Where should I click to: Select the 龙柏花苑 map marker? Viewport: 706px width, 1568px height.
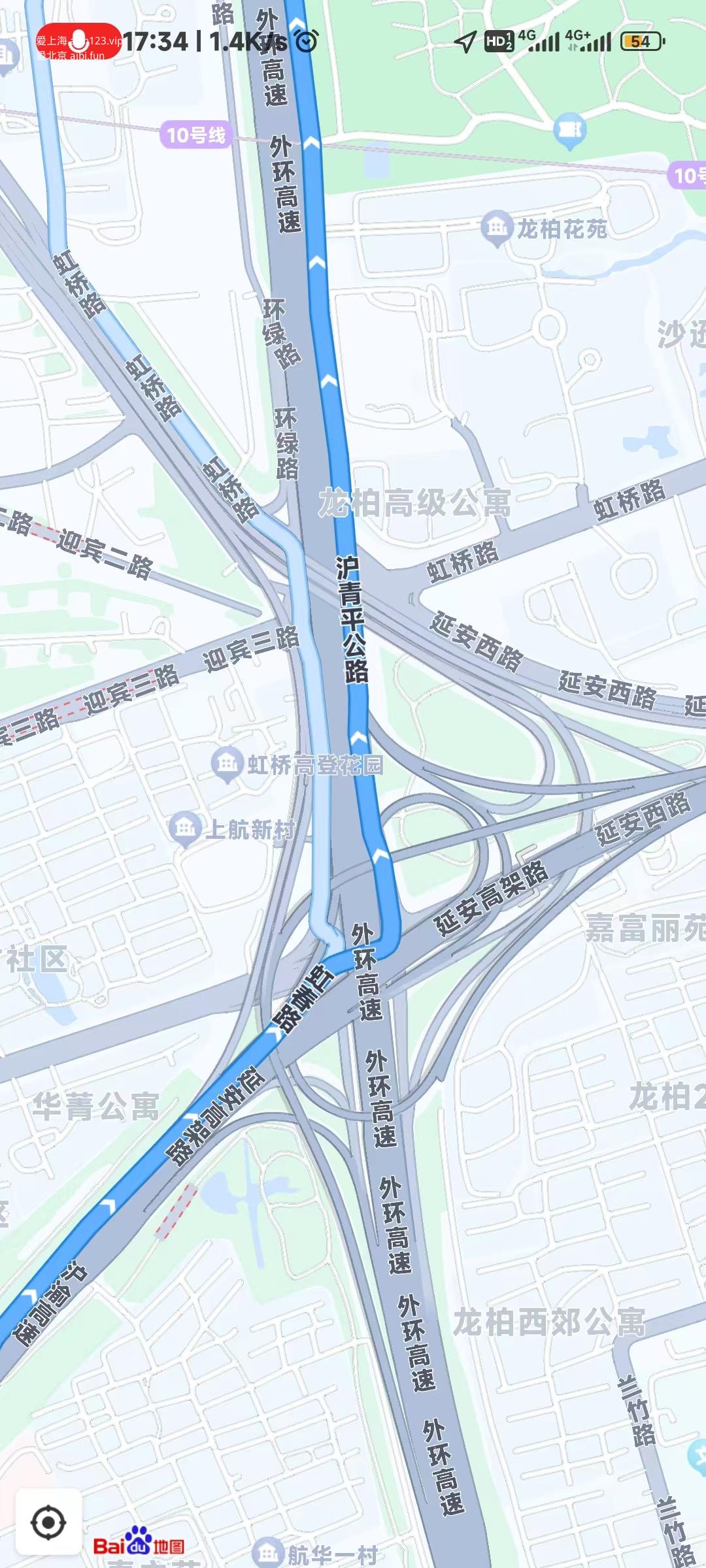point(497,228)
